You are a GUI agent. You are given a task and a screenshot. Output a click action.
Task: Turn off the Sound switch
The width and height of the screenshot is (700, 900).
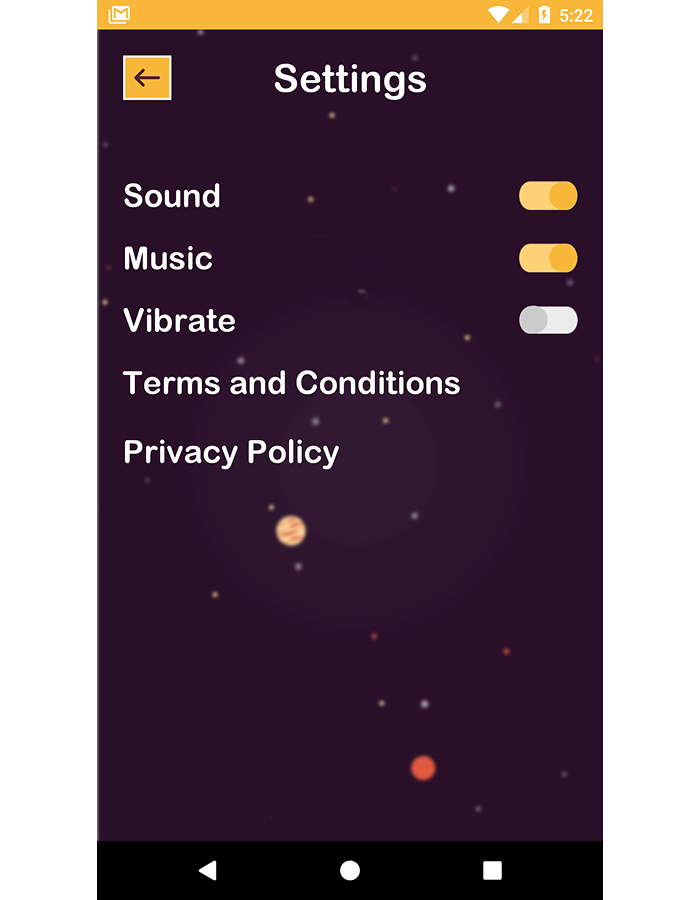[x=548, y=196]
